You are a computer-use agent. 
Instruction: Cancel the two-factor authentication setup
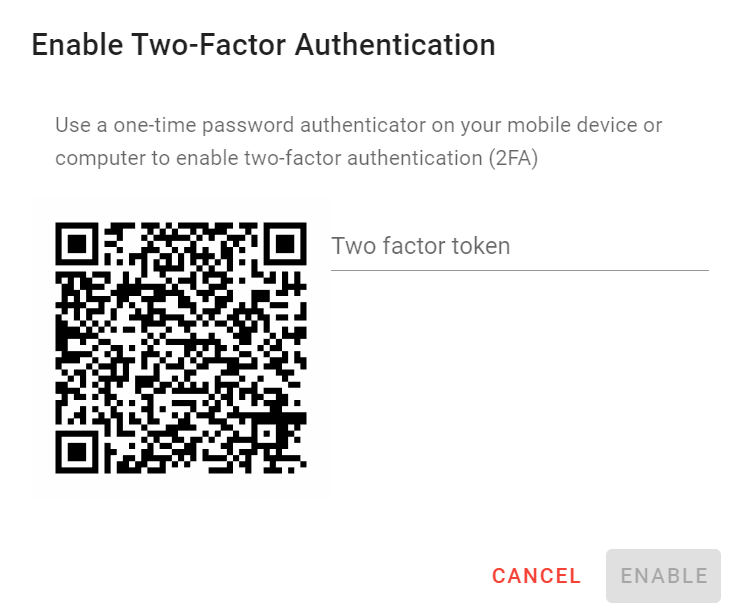536,576
